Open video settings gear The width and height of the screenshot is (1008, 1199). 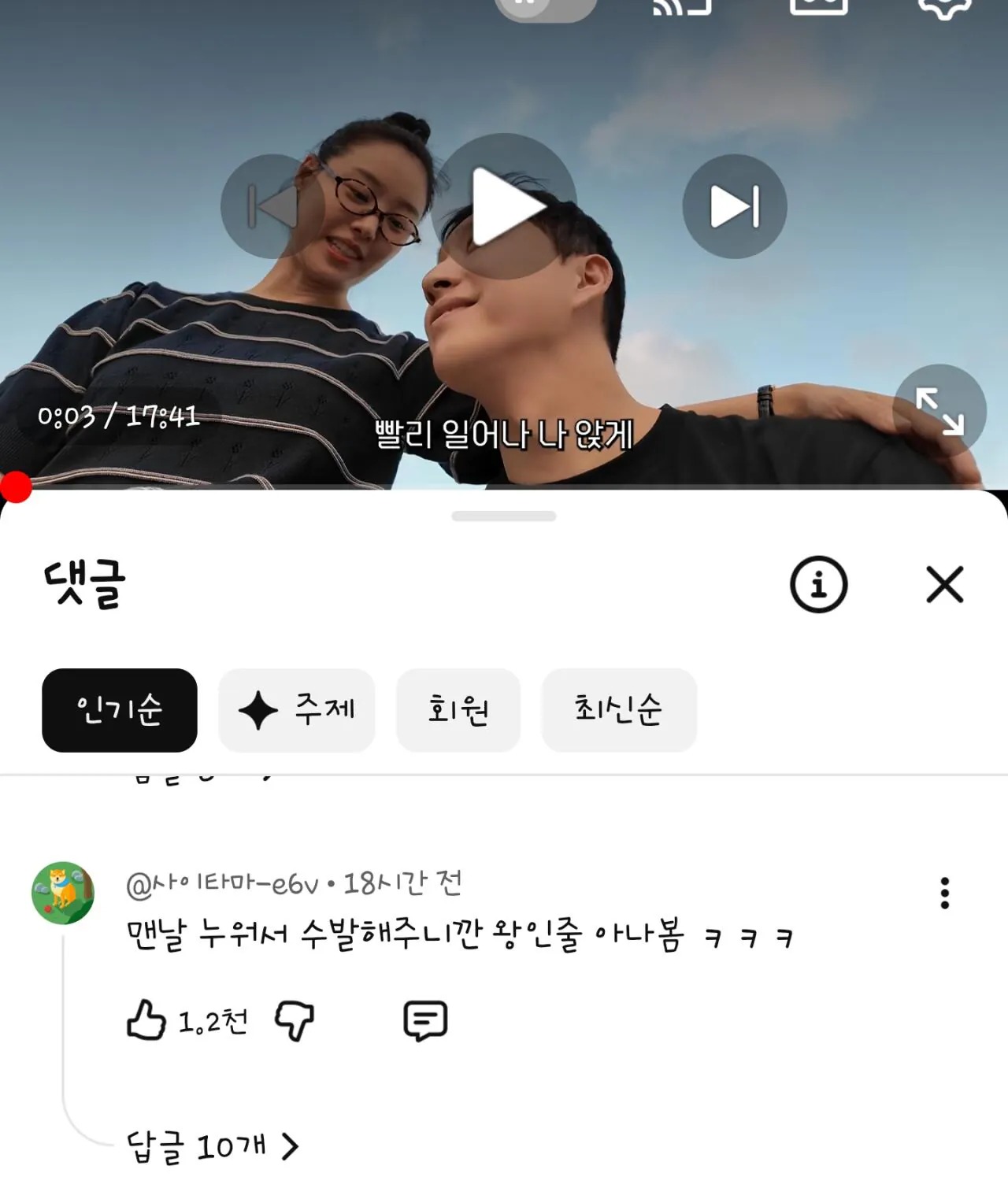[x=944, y=8]
